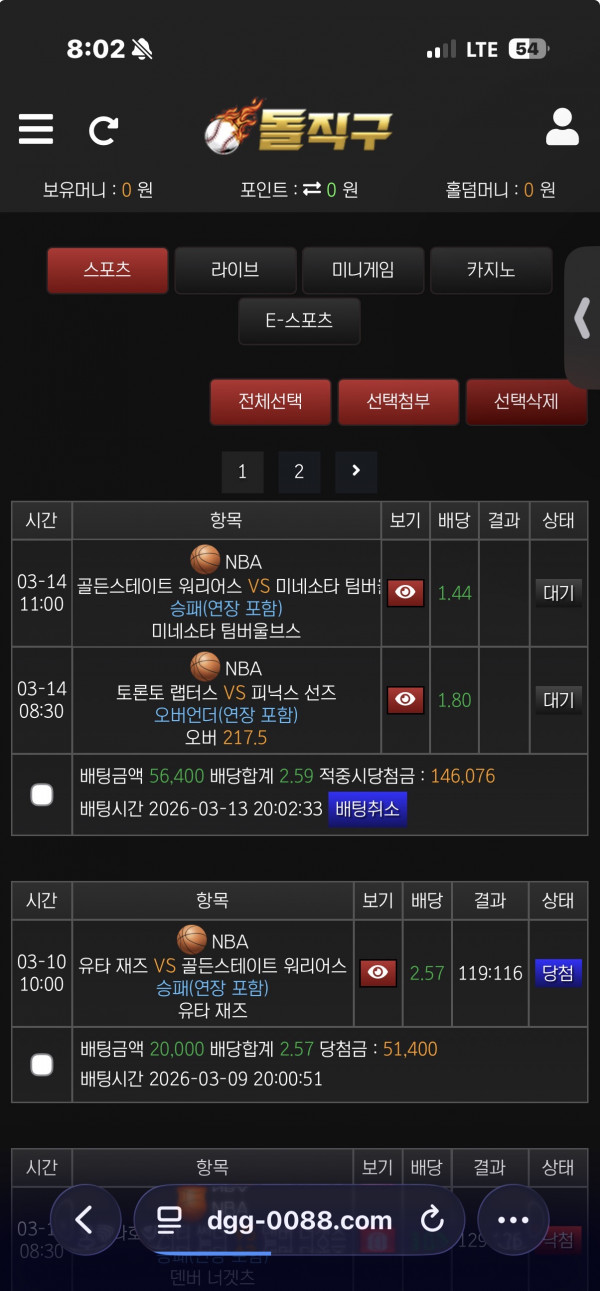600x1291 pixels.
Task: Go back in the browser
Action: (x=84, y=1220)
